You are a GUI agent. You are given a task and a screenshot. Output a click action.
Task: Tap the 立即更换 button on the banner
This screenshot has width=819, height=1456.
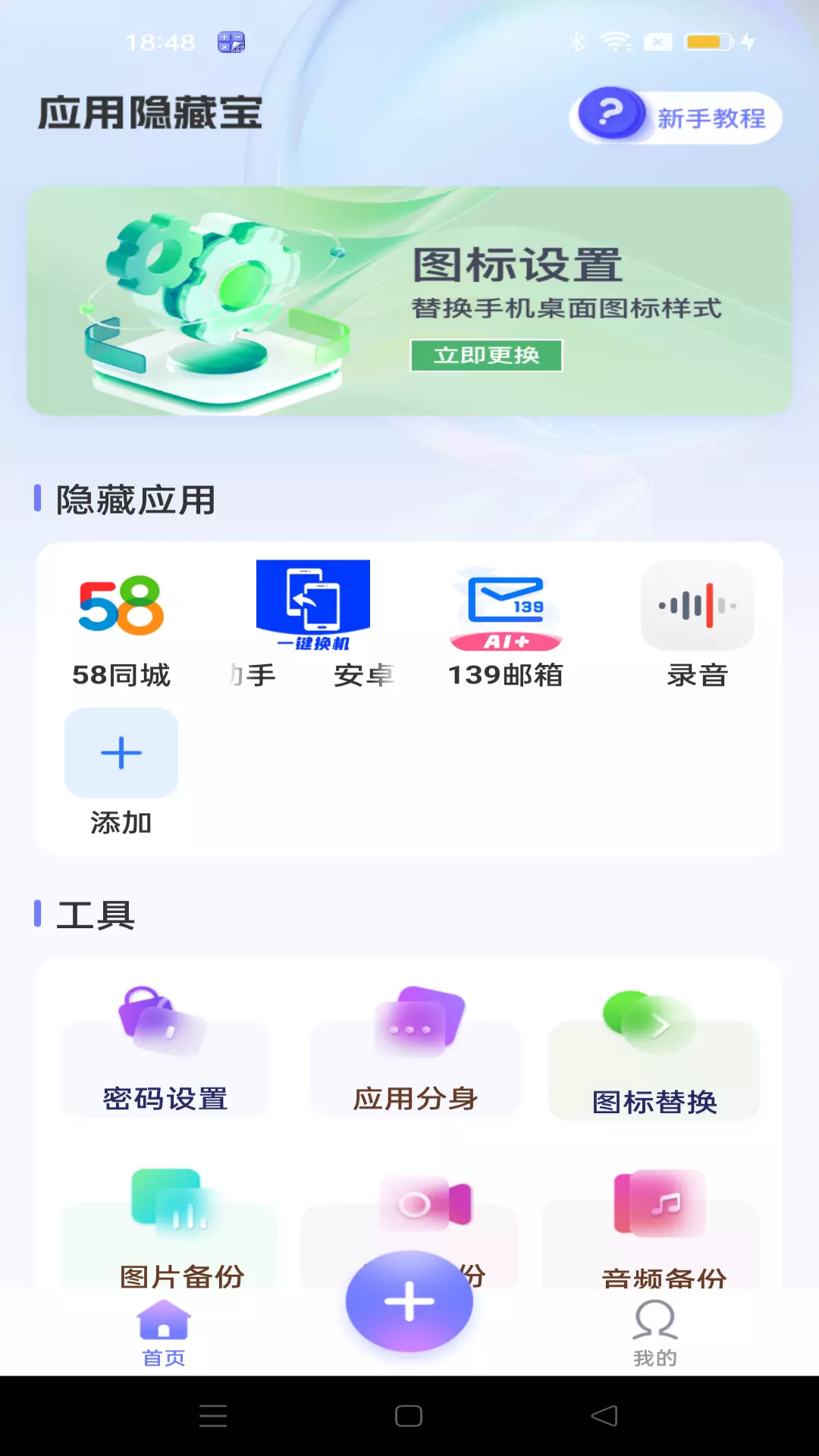[486, 355]
